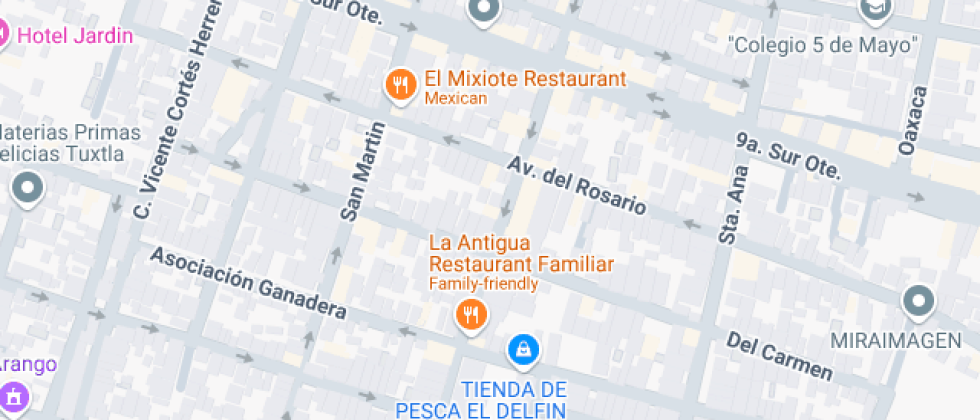Open El Mixiote Restaurant map marker
This screenshot has height=420, width=980.
(402, 84)
